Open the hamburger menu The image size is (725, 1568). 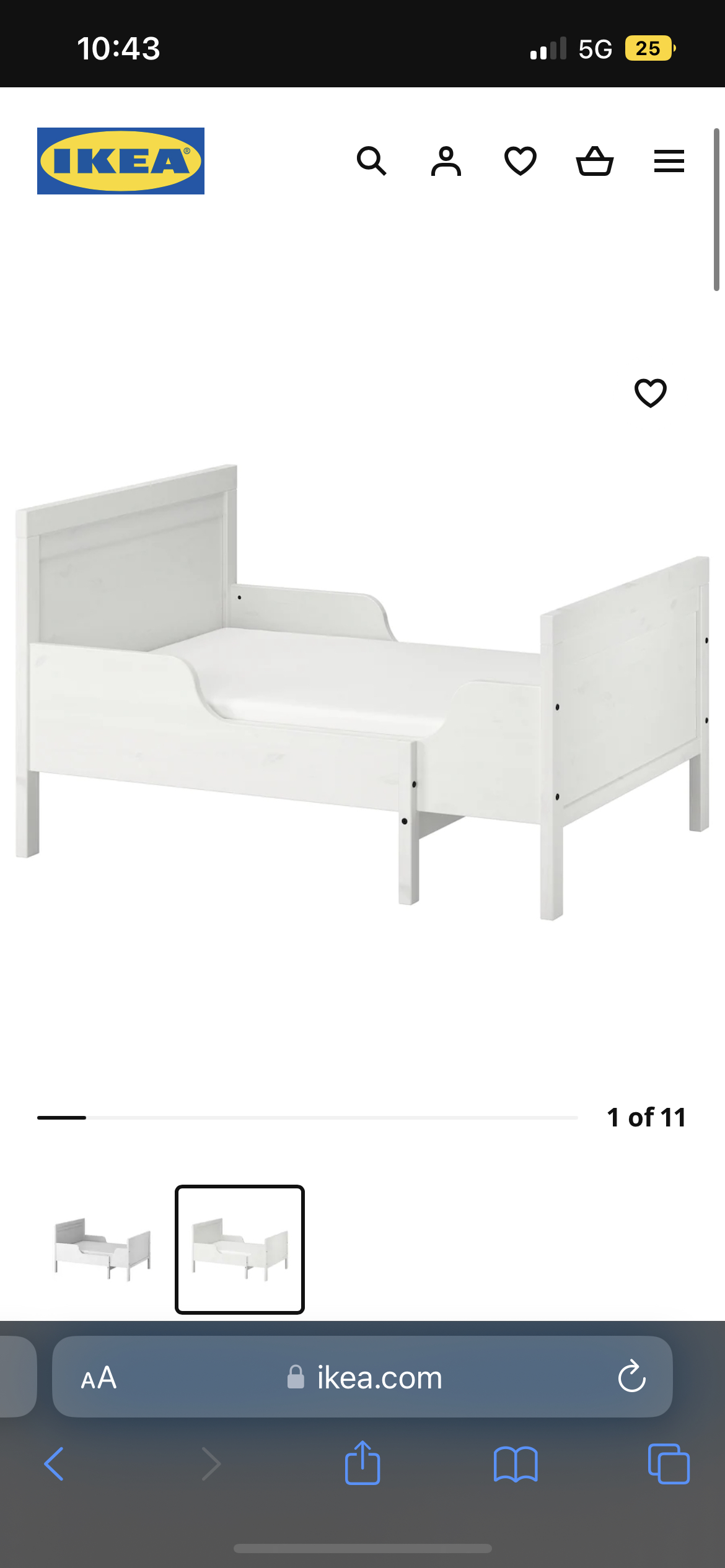tap(669, 161)
